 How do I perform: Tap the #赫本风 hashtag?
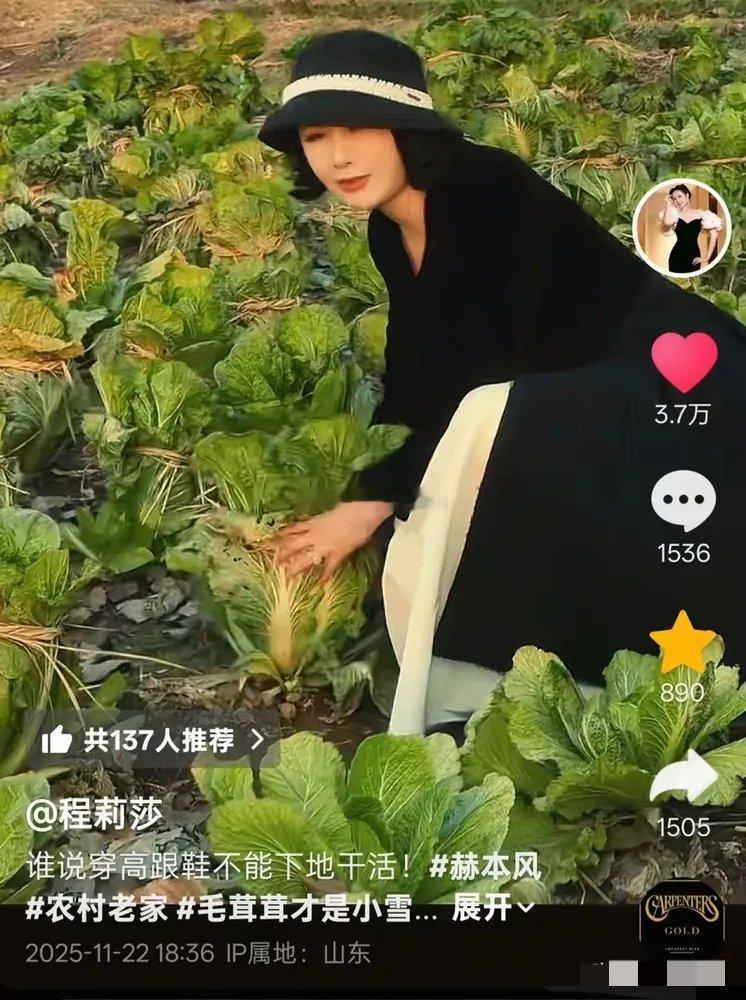click(485, 867)
